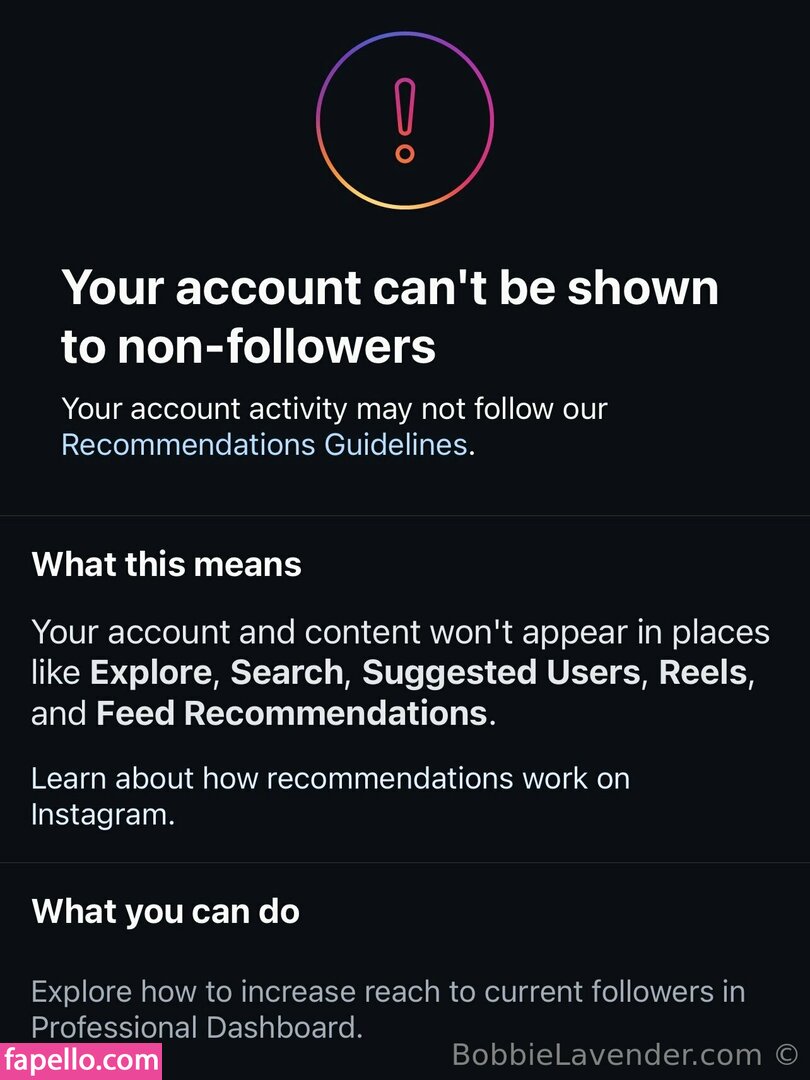Open the Recommendations Guidelines link
This screenshot has height=1080, width=810.
click(x=264, y=444)
